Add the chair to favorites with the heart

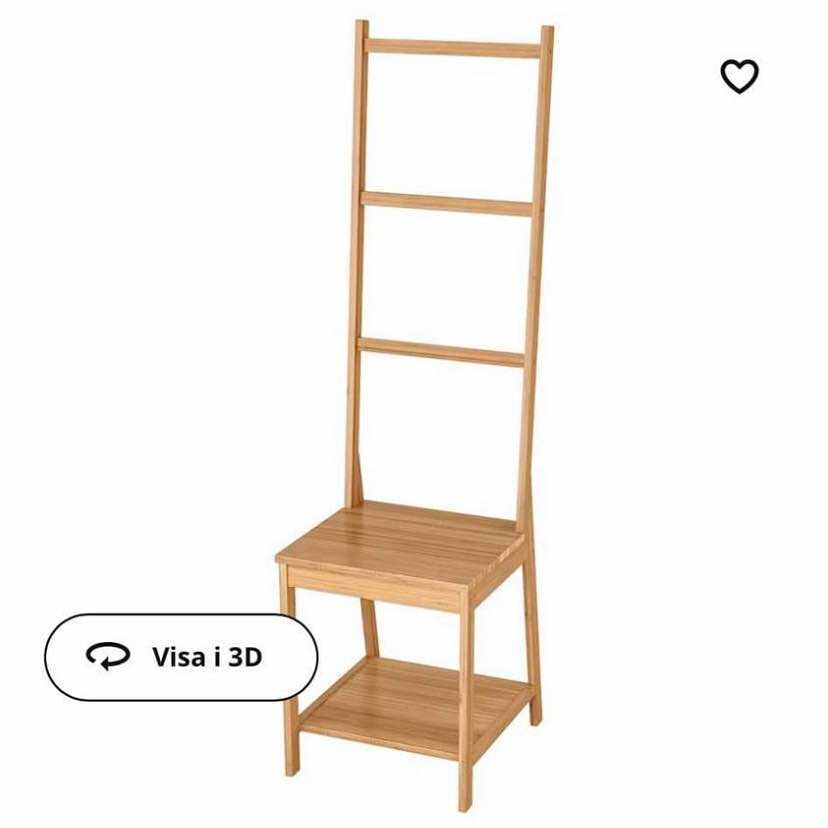pyautogui.click(x=739, y=76)
